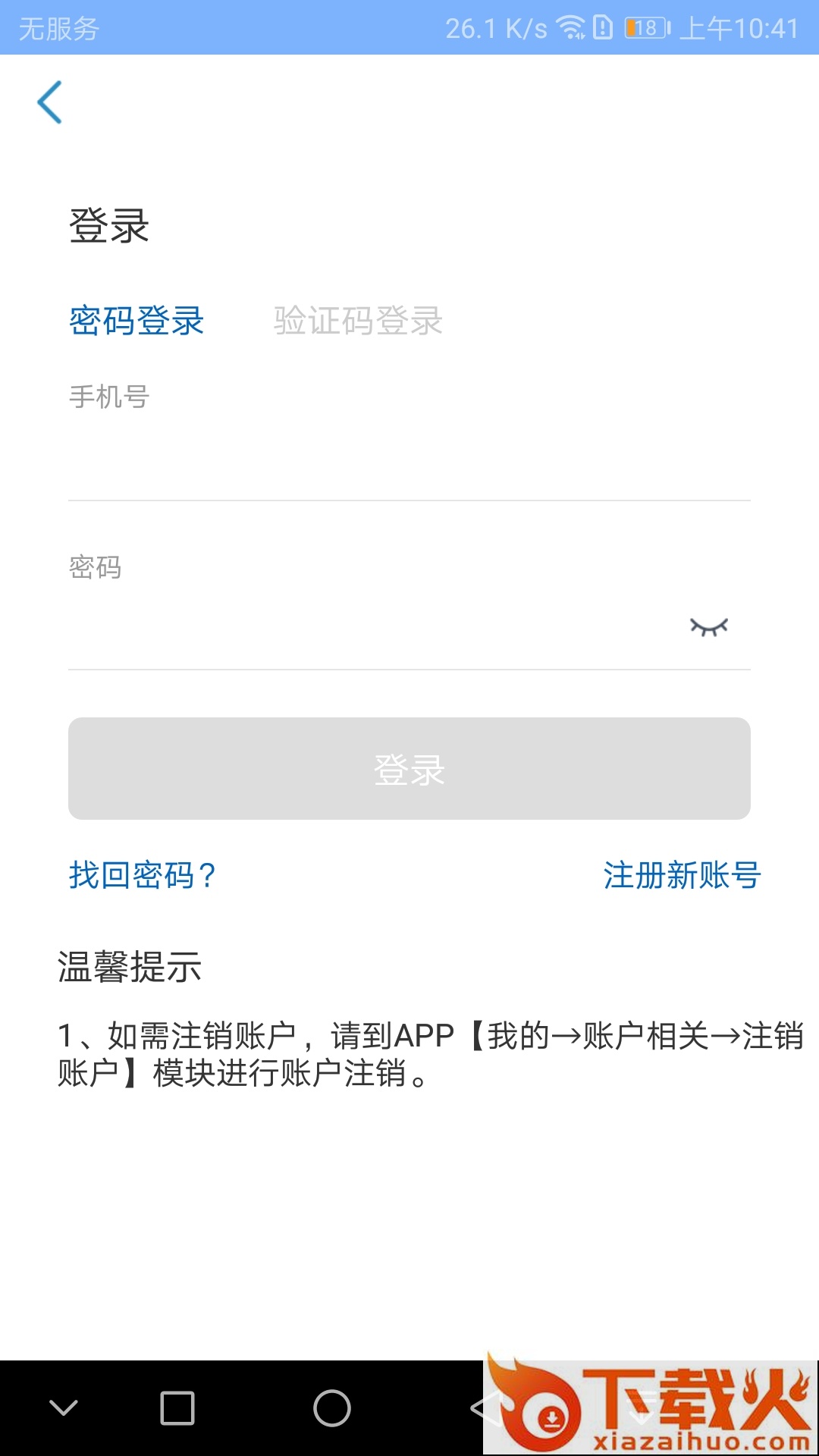Select the 密码登录 tab
Image resolution: width=819 pixels, height=1456 pixels.
[136, 321]
